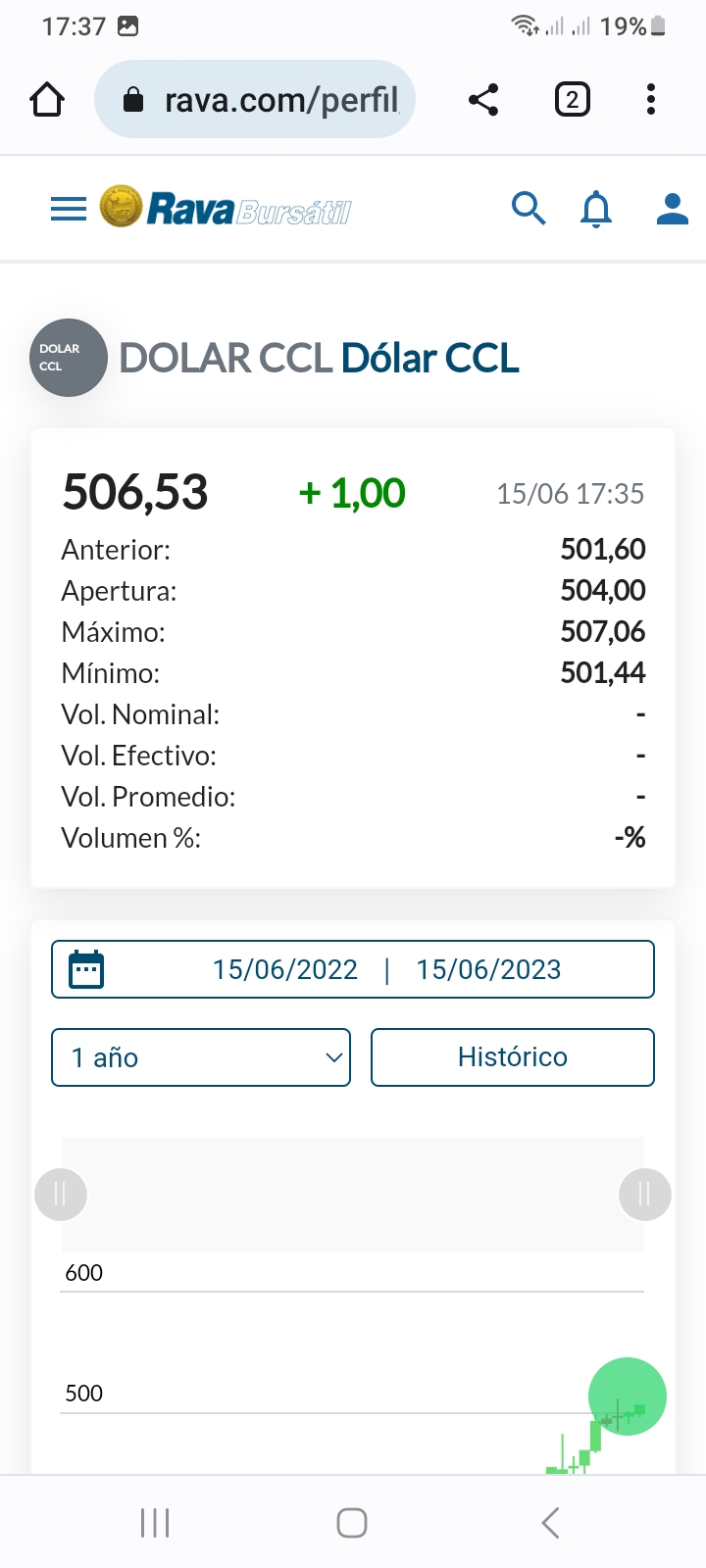Open the browser tab switcher

pyautogui.click(x=573, y=100)
